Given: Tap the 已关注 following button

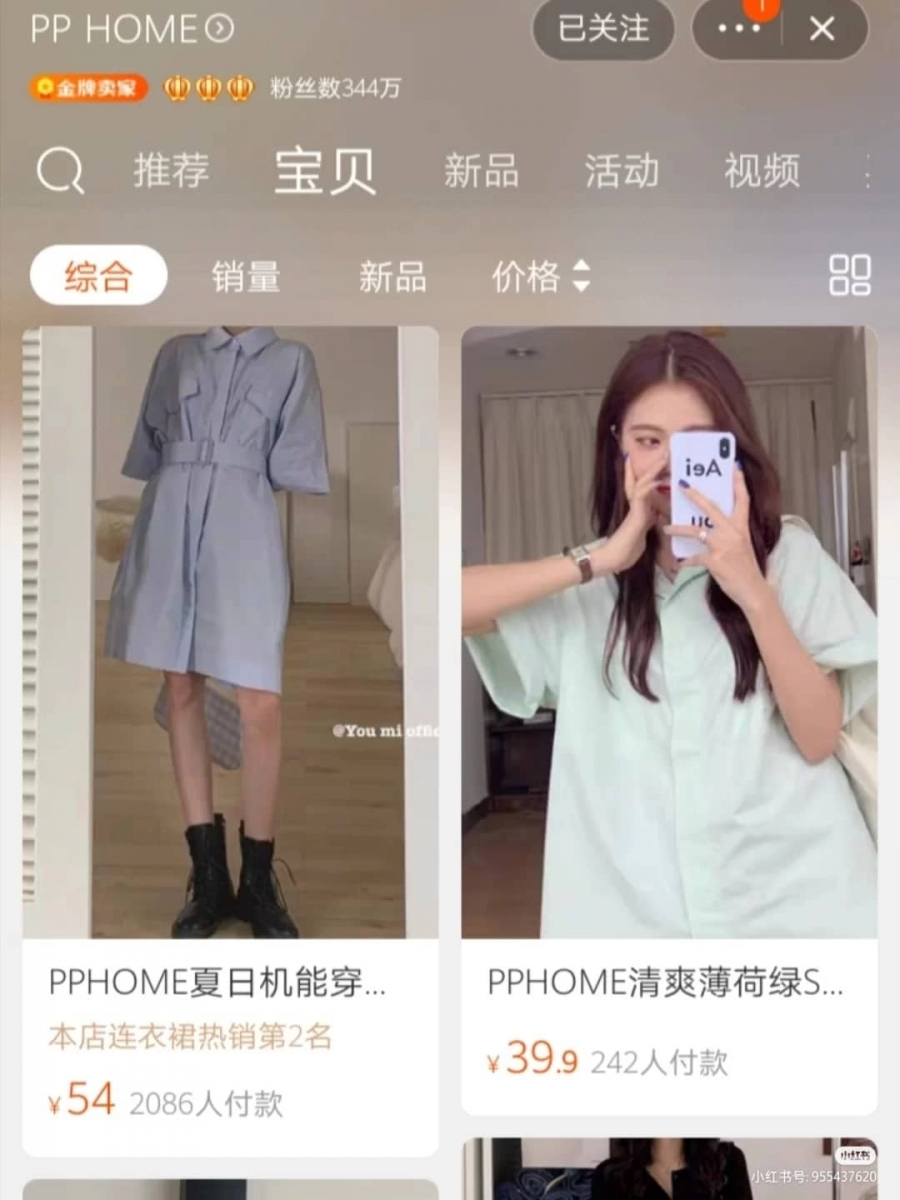Looking at the screenshot, I should click(603, 29).
